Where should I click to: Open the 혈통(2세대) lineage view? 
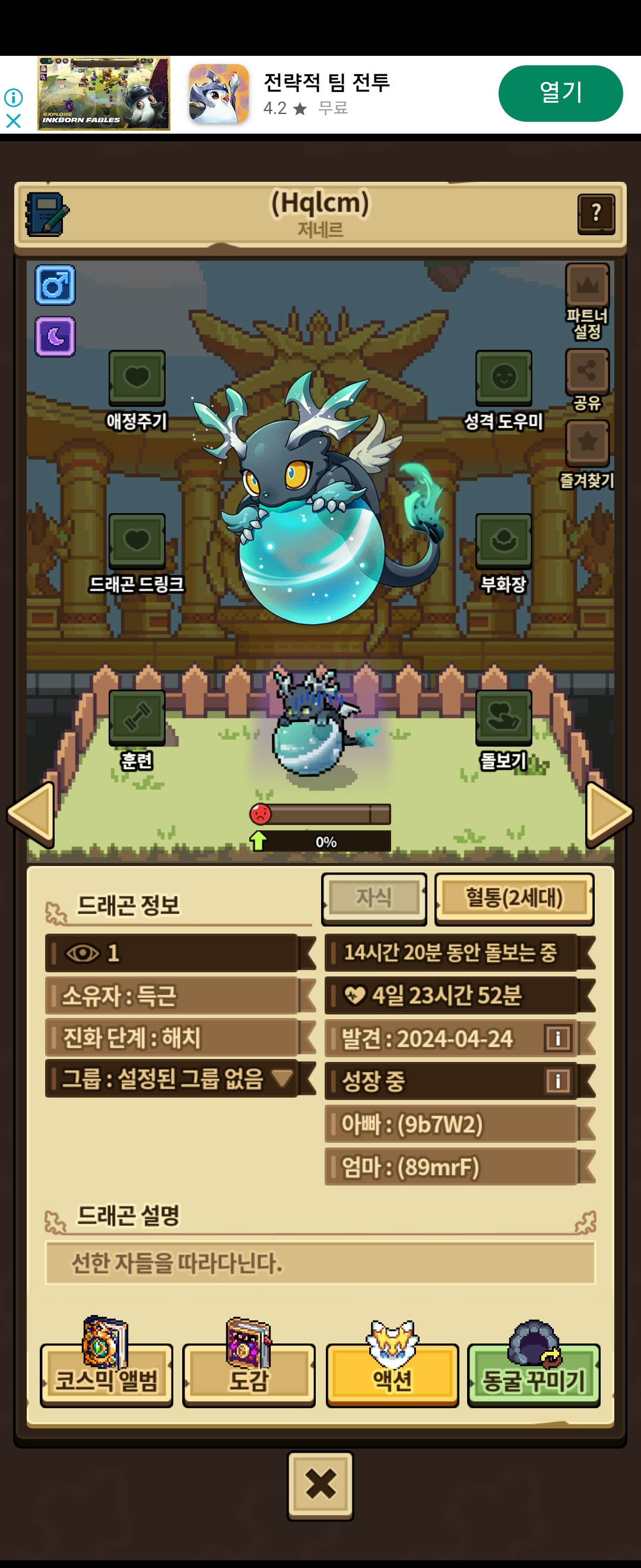pos(514,899)
